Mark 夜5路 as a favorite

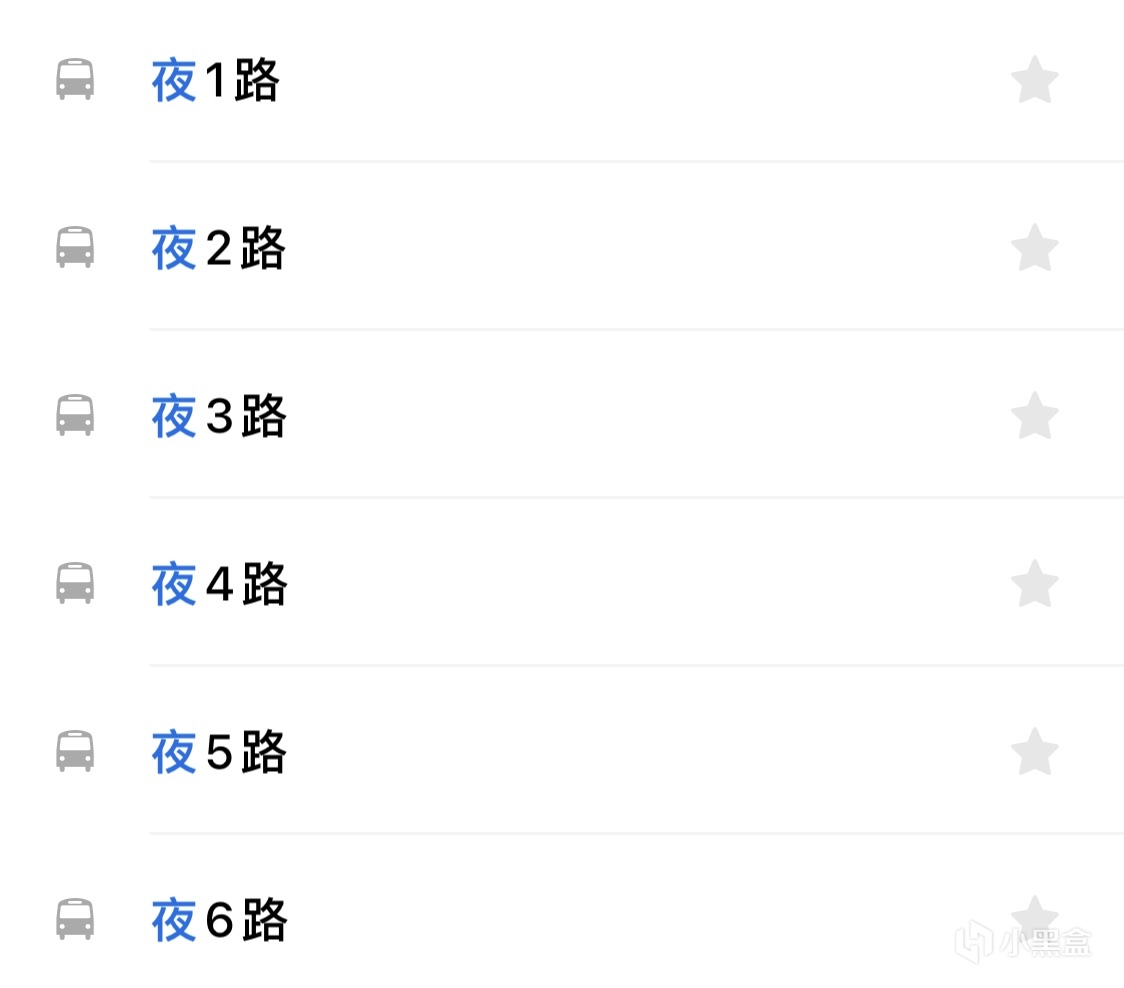coord(1034,753)
